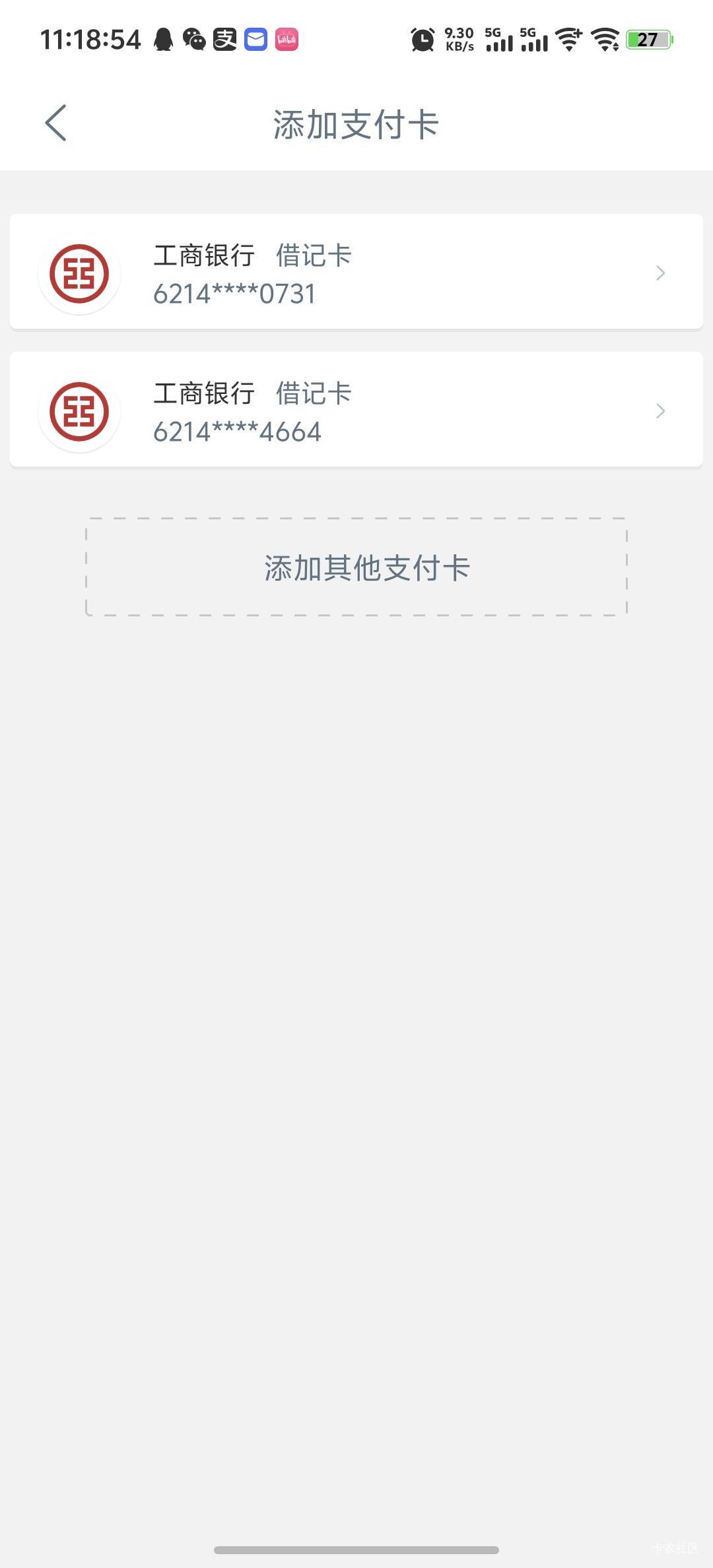Select the ICBC debit card ending 0731
The image size is (713, 1568).
[356, 272]
